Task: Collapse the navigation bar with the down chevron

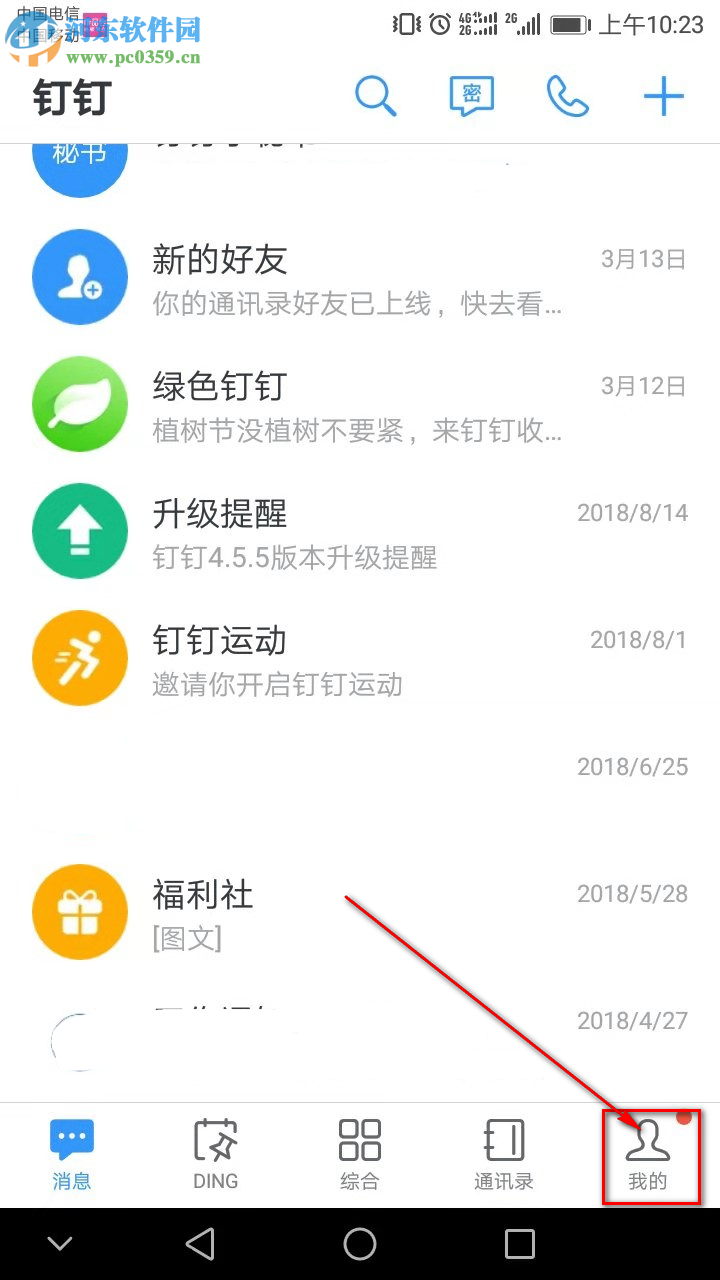Action: [60, 1244]
